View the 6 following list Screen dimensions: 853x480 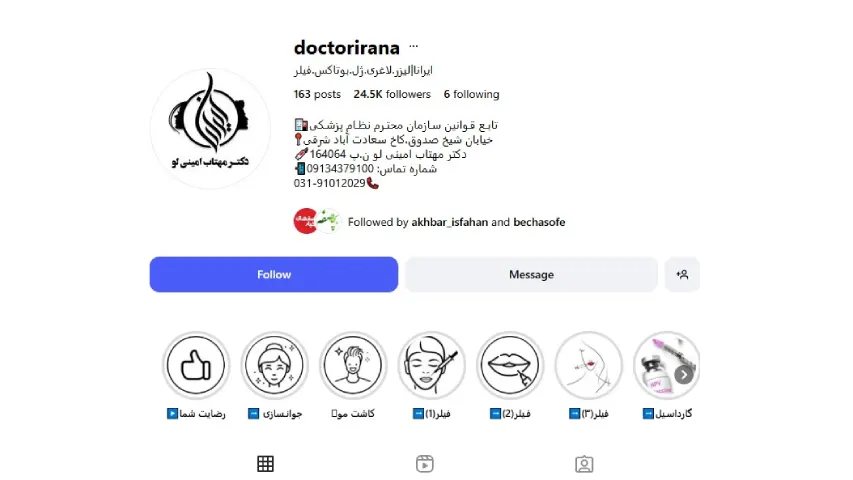click(x=472, y=94)
